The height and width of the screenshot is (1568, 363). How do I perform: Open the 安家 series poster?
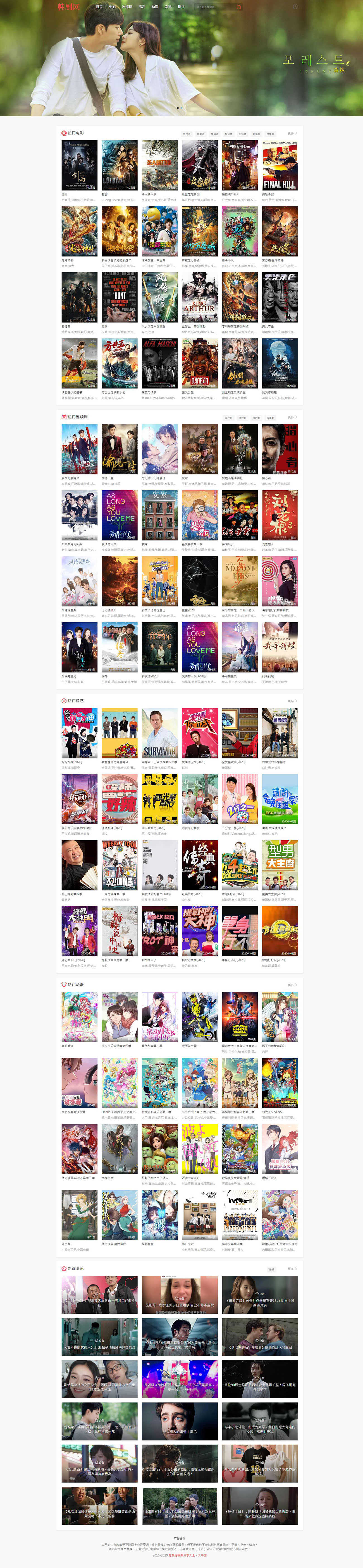pos(159,515)
